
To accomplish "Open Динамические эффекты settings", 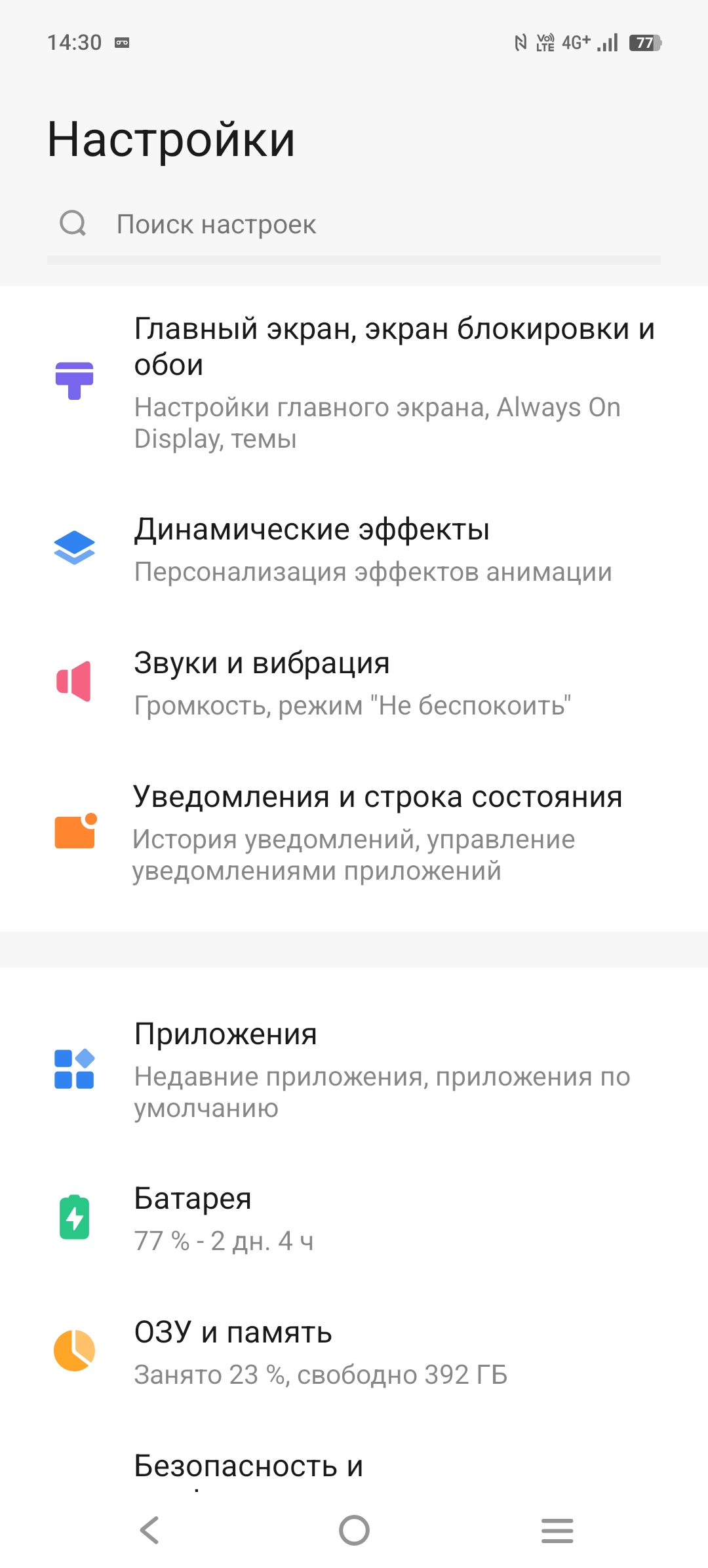I will (354, 549).
